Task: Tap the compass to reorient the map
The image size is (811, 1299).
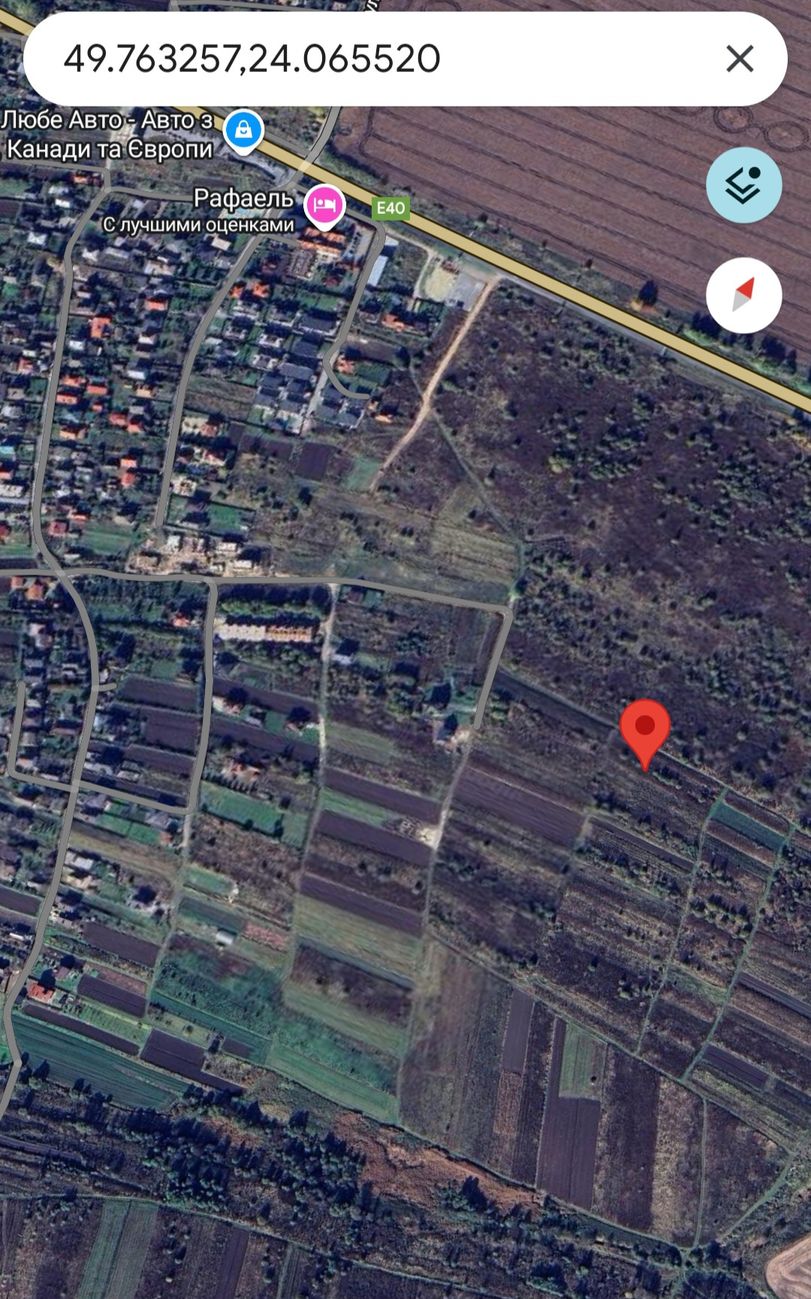Action: [743, 295]
